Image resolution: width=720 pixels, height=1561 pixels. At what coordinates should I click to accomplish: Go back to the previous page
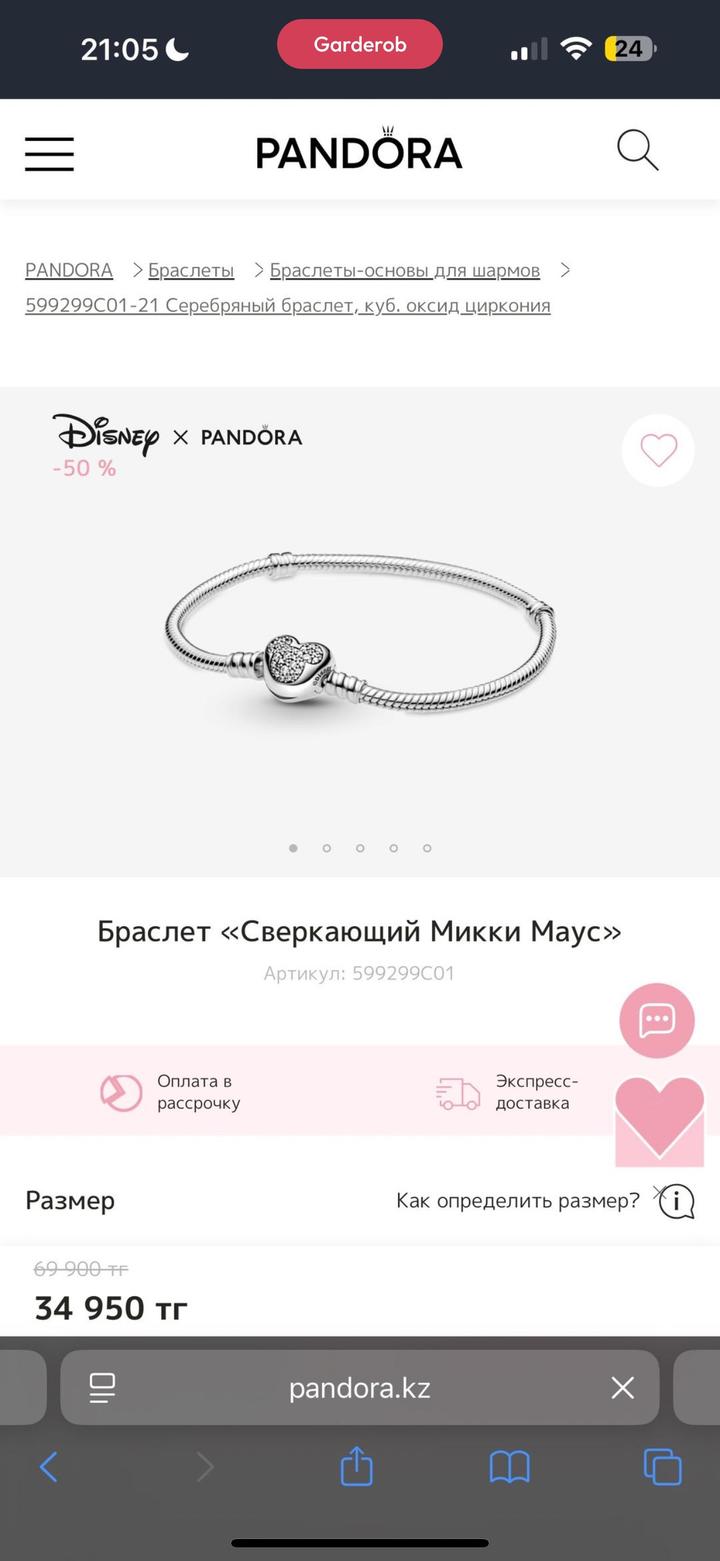(48, 1467)
